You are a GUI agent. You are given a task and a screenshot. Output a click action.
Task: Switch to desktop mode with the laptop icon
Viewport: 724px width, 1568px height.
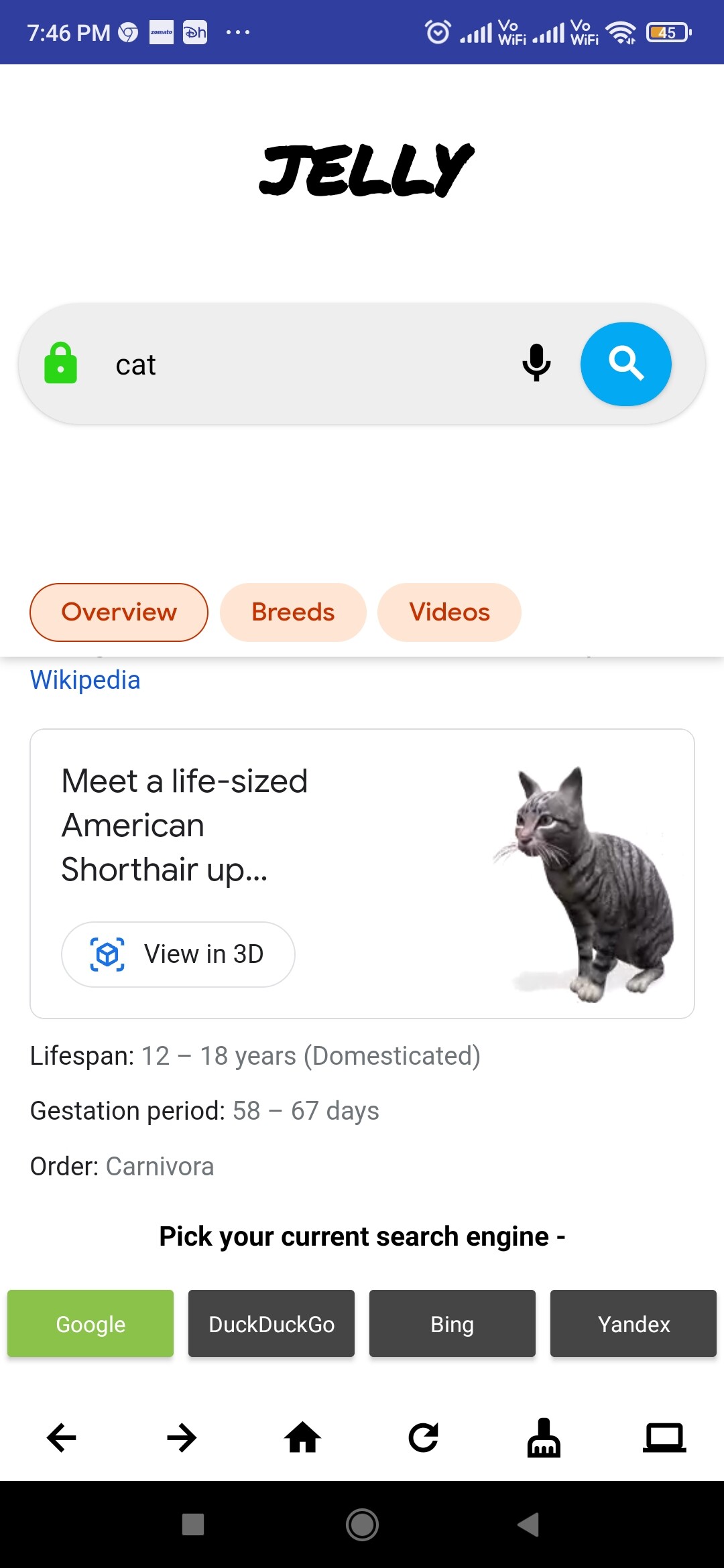[x=664, y=1437]
